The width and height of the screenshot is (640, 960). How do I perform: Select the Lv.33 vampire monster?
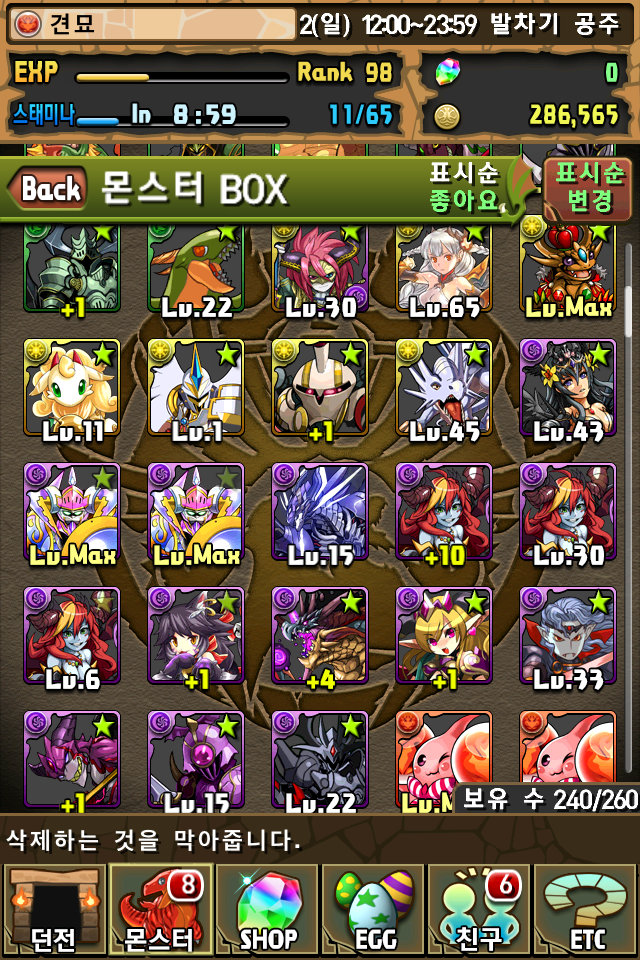[567, 636]
